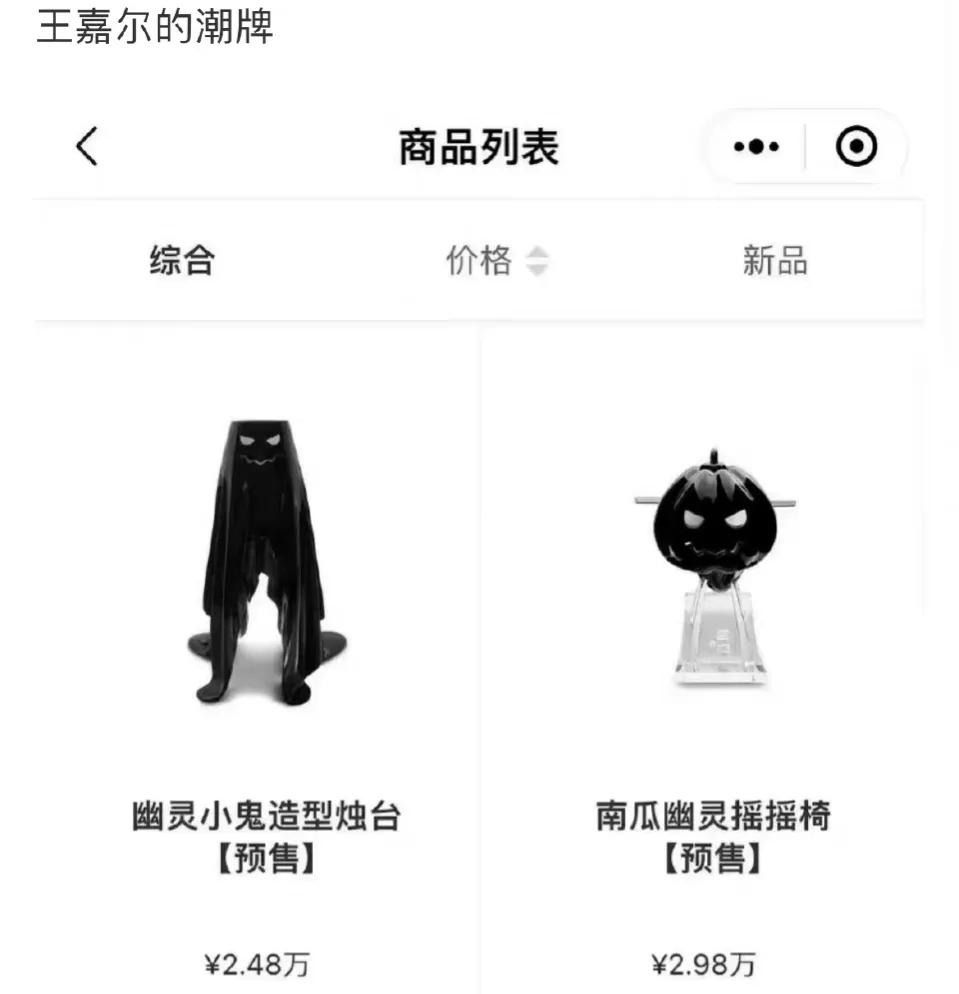959x994 pixels.
Task: Tap the target circle in the top capsule
Action: (855, 145)
